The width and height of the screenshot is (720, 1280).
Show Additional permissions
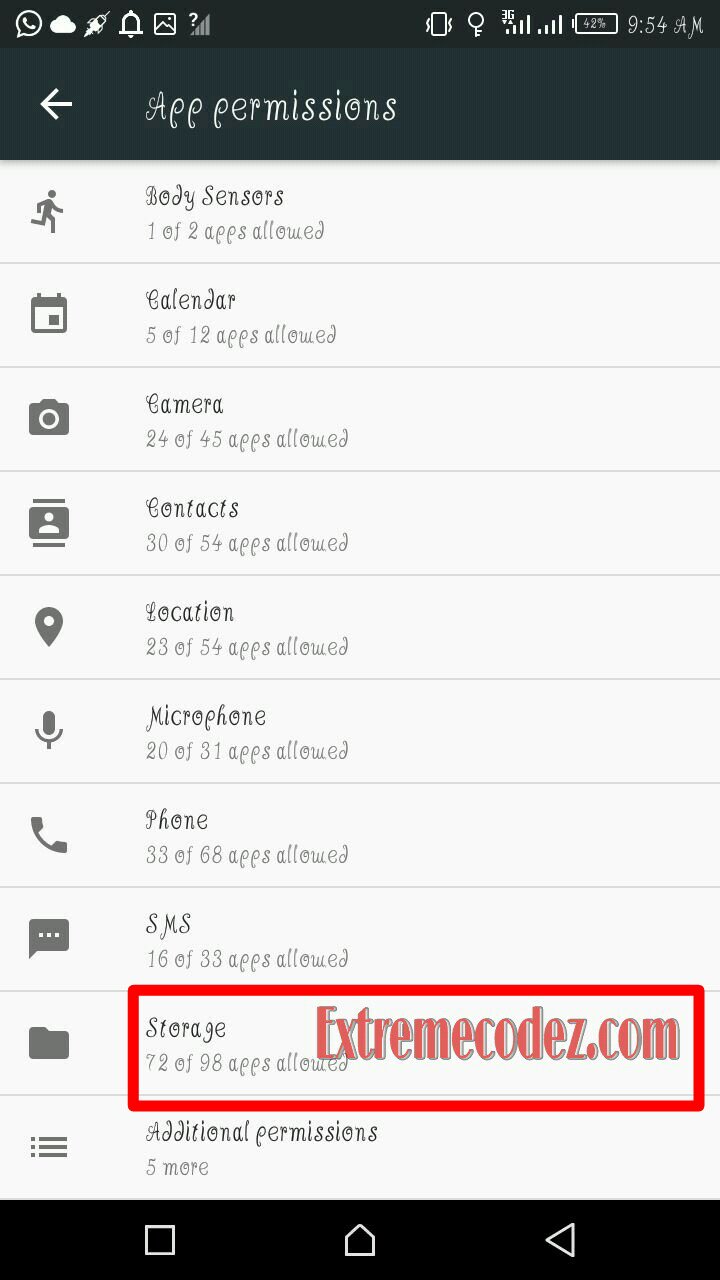(360, 1148)
